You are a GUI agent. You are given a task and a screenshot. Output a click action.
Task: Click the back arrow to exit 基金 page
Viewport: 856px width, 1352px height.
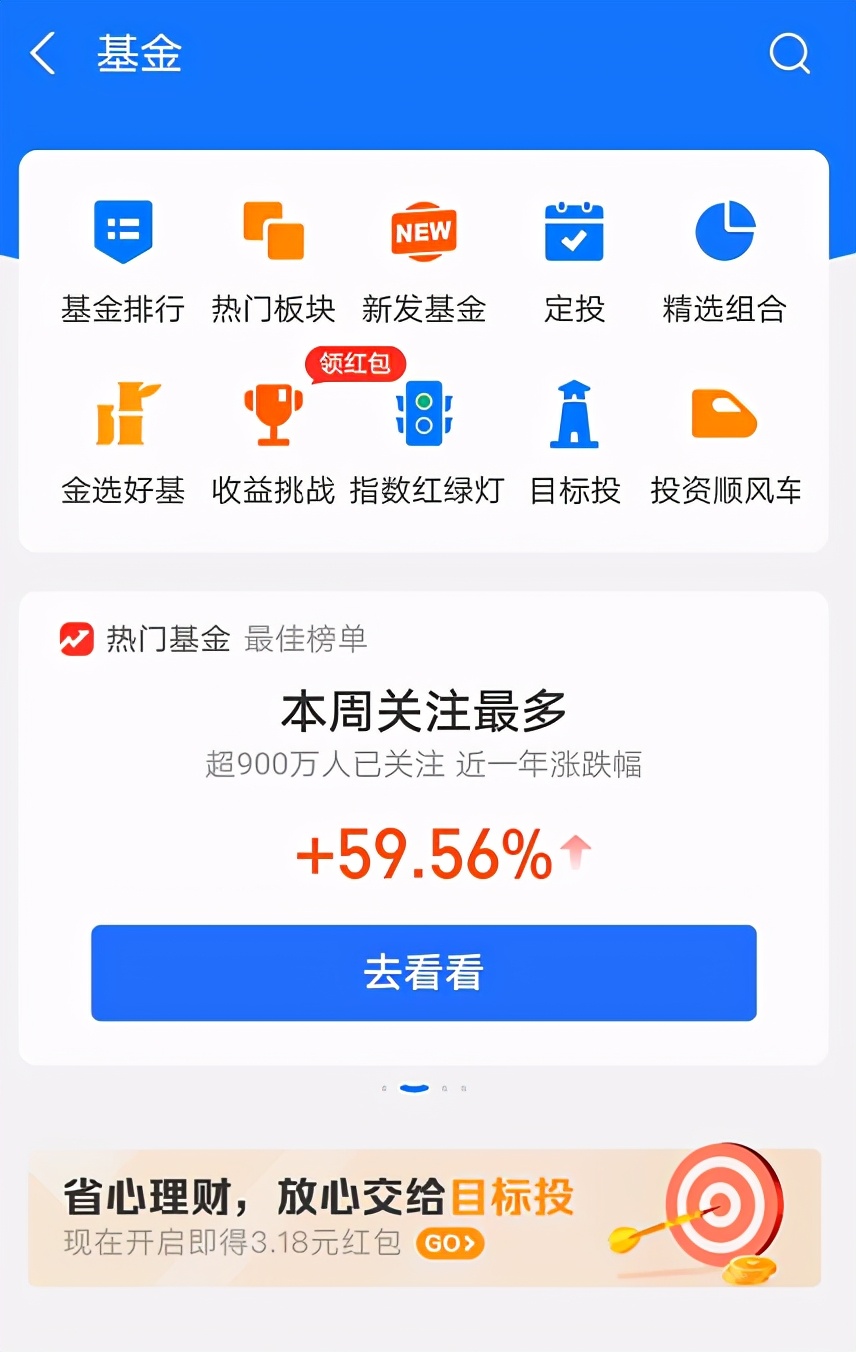[42, 54]
